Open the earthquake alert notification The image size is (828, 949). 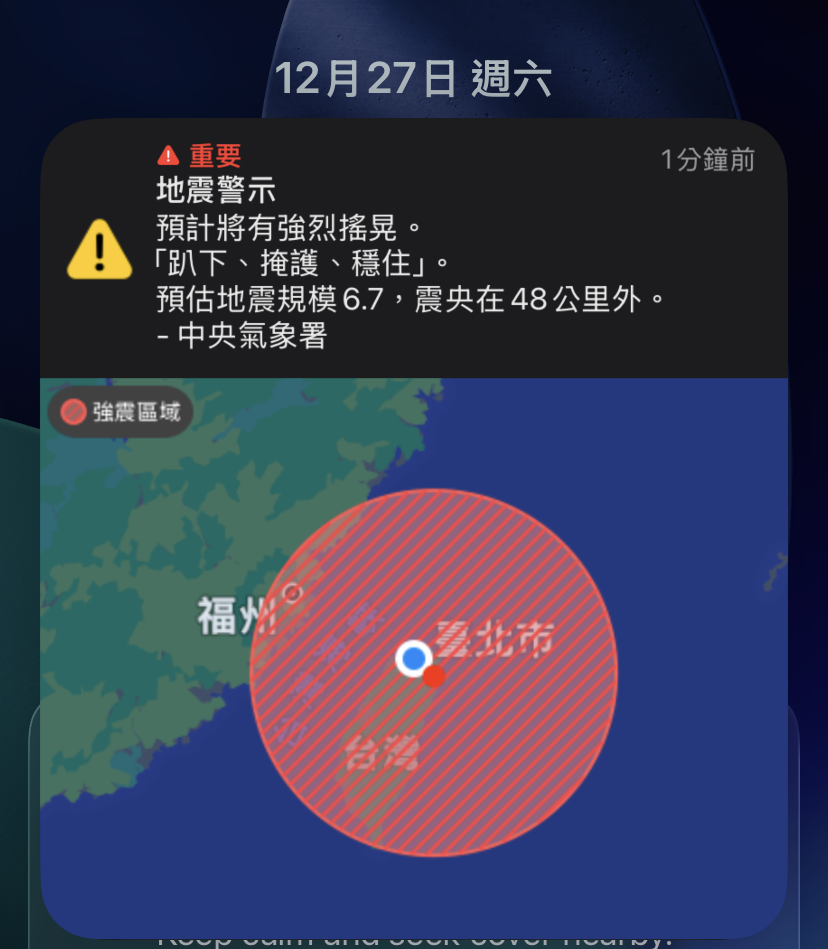(x=412, y=250)
